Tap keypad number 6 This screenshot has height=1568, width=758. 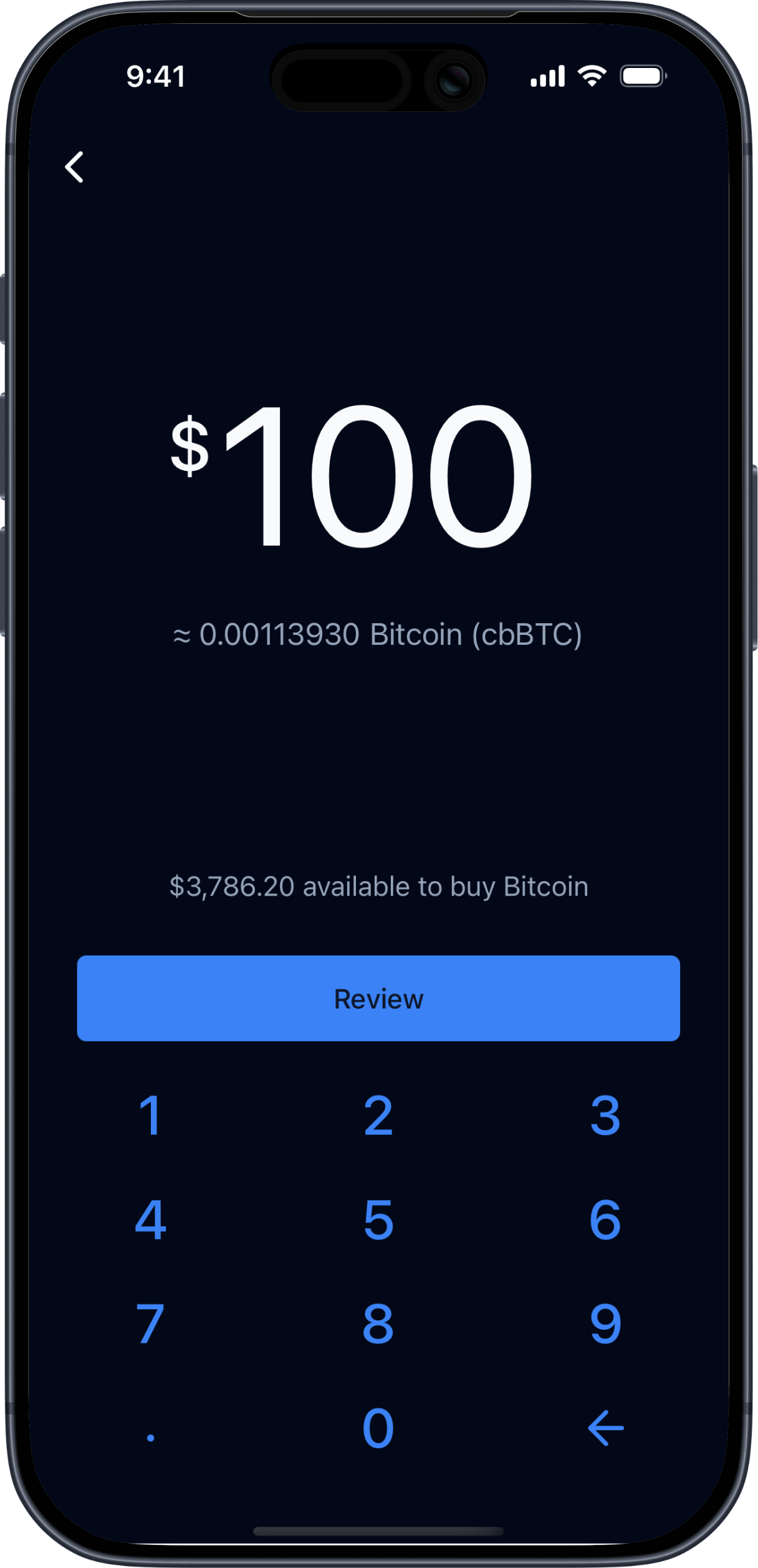point(605,1219)
